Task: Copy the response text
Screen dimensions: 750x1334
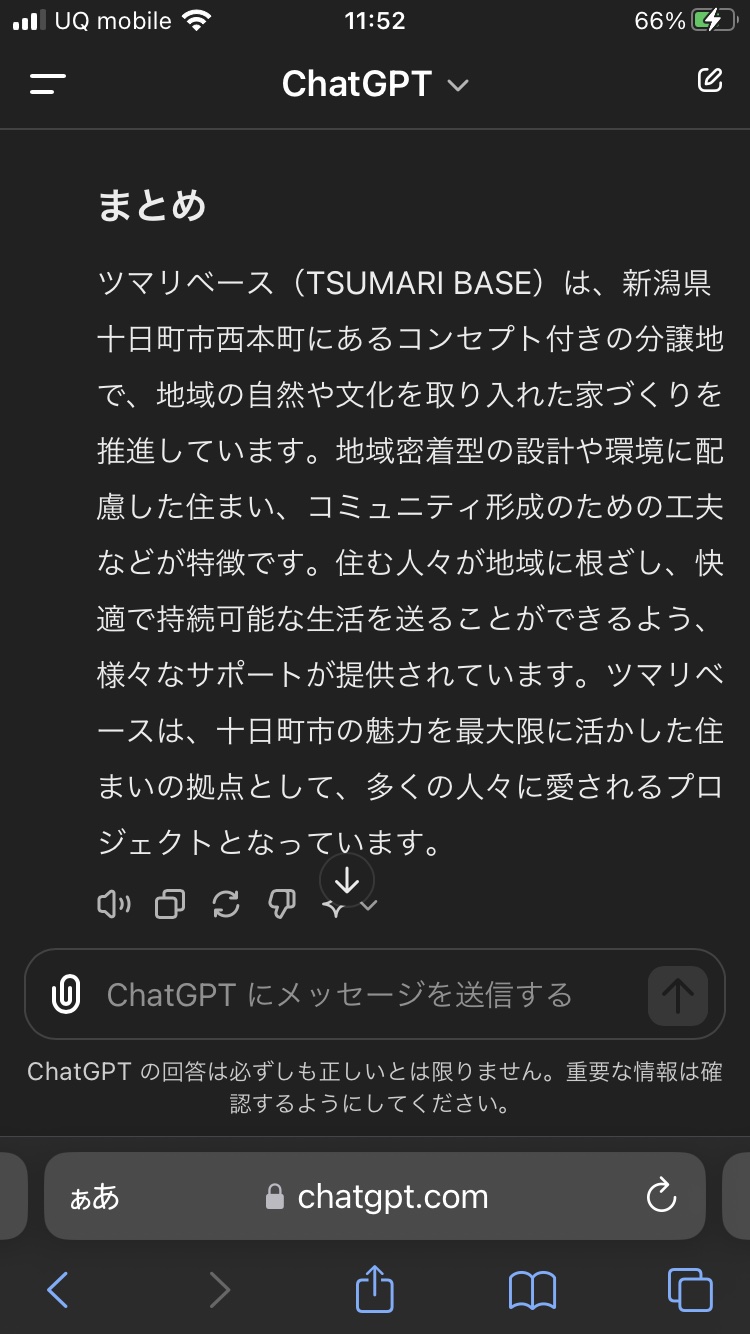Action: click(170, 905)
